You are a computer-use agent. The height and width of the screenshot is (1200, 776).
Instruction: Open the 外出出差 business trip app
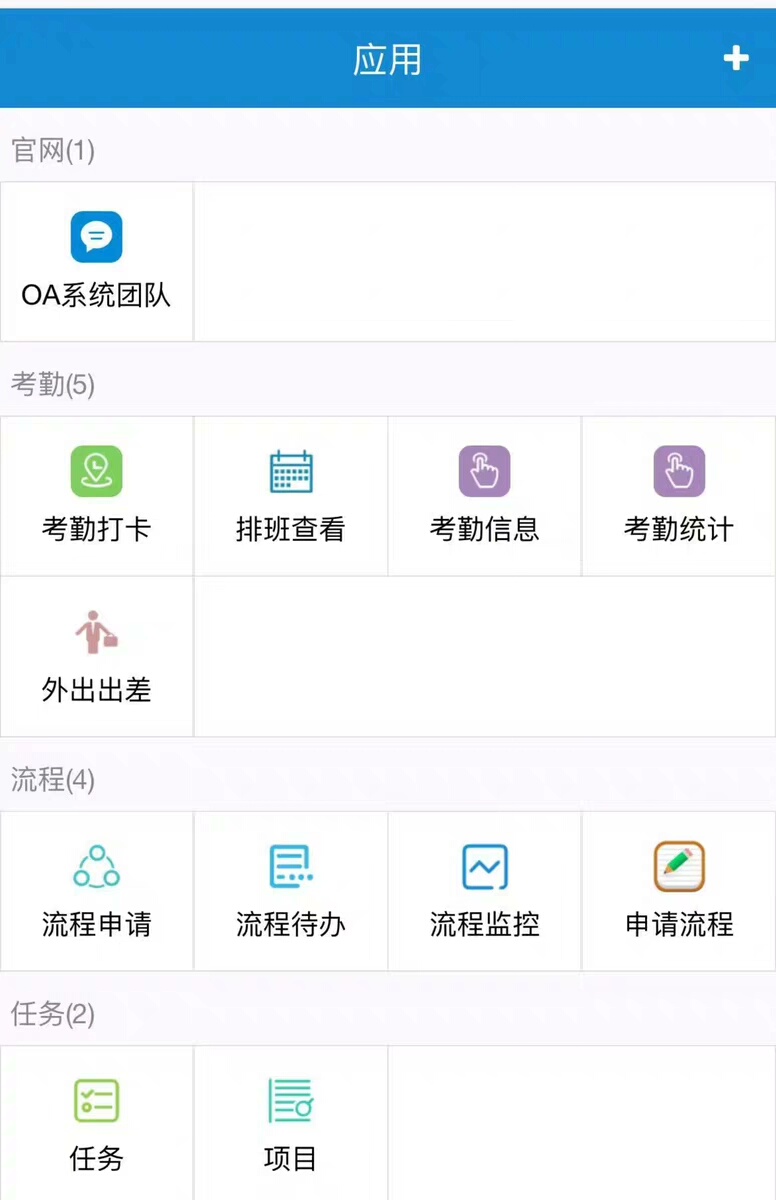click(97, 656)
